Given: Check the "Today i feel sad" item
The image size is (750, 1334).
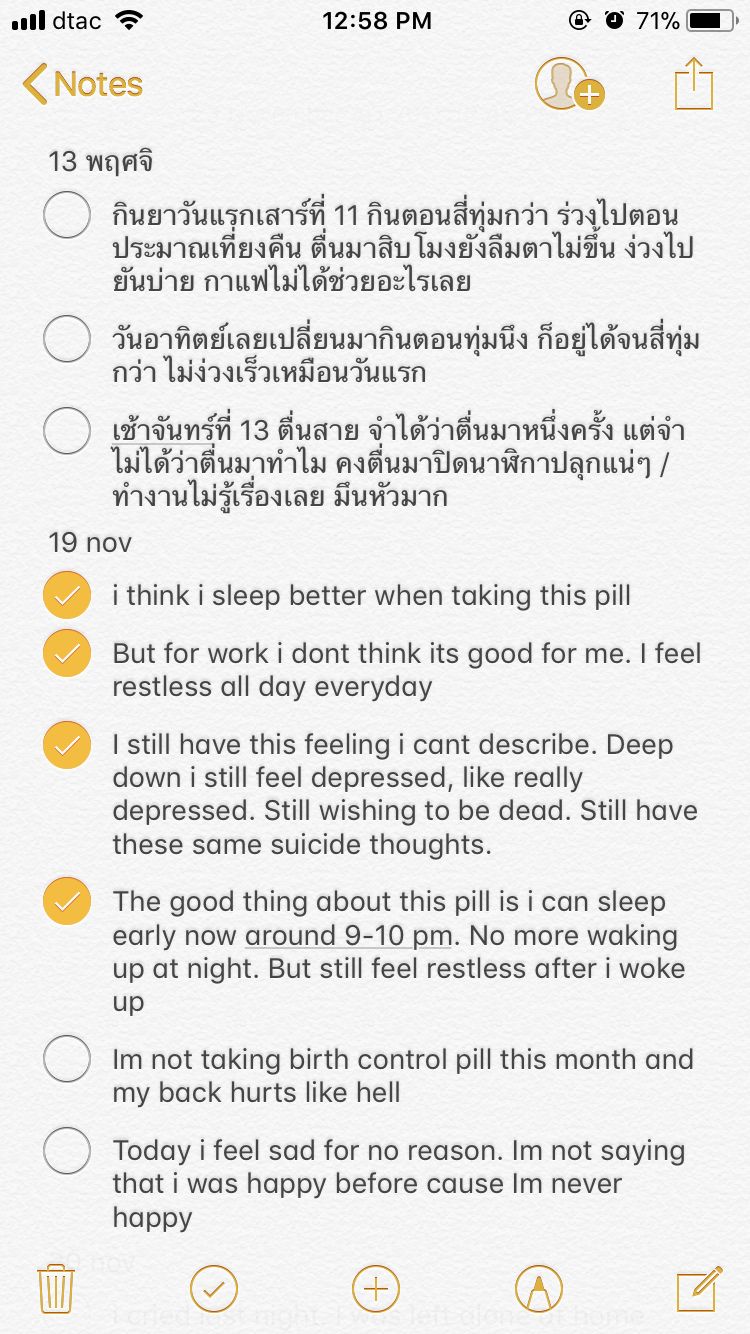Looking at the screenshot, I should click(67, 1150).
